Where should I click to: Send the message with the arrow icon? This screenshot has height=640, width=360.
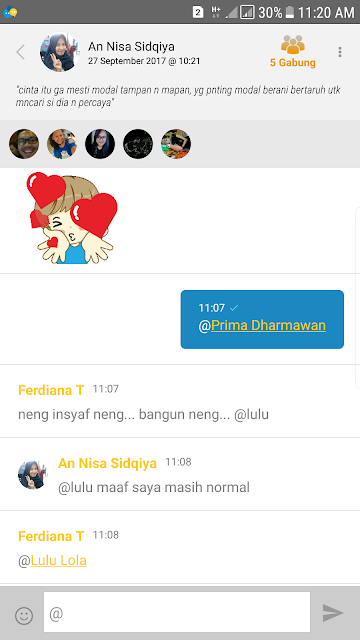(333, 613)
